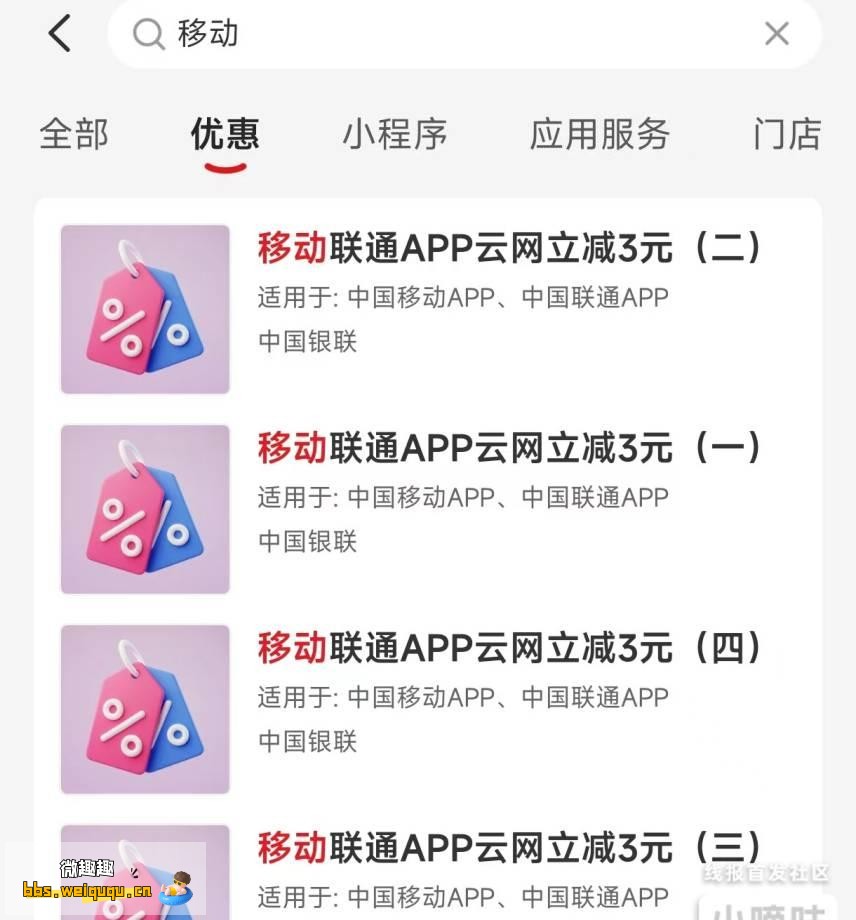Go back using the arrow icon
This screenshot has height=920, width=856.
pos(60,33)
